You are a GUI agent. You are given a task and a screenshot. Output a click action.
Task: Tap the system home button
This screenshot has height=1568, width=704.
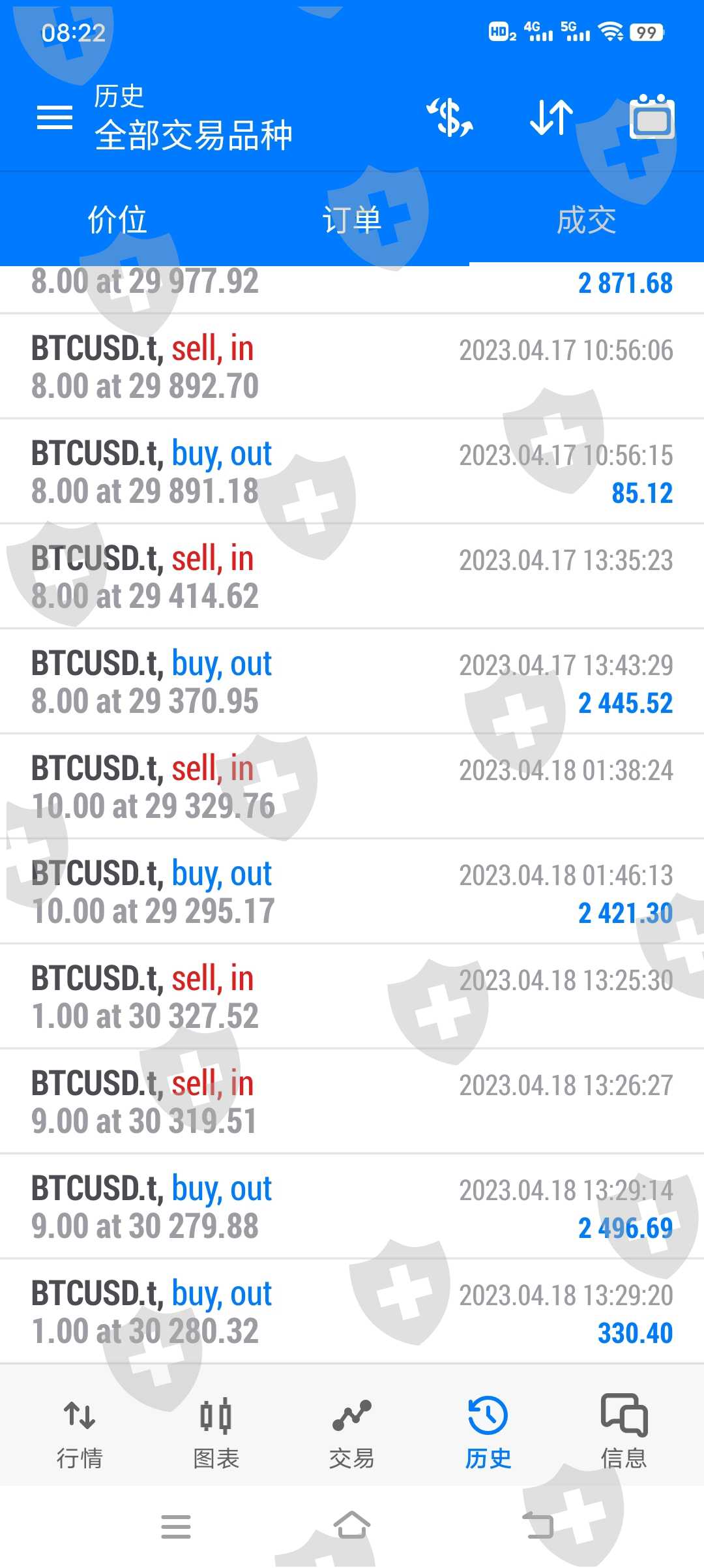[352, 1526]
